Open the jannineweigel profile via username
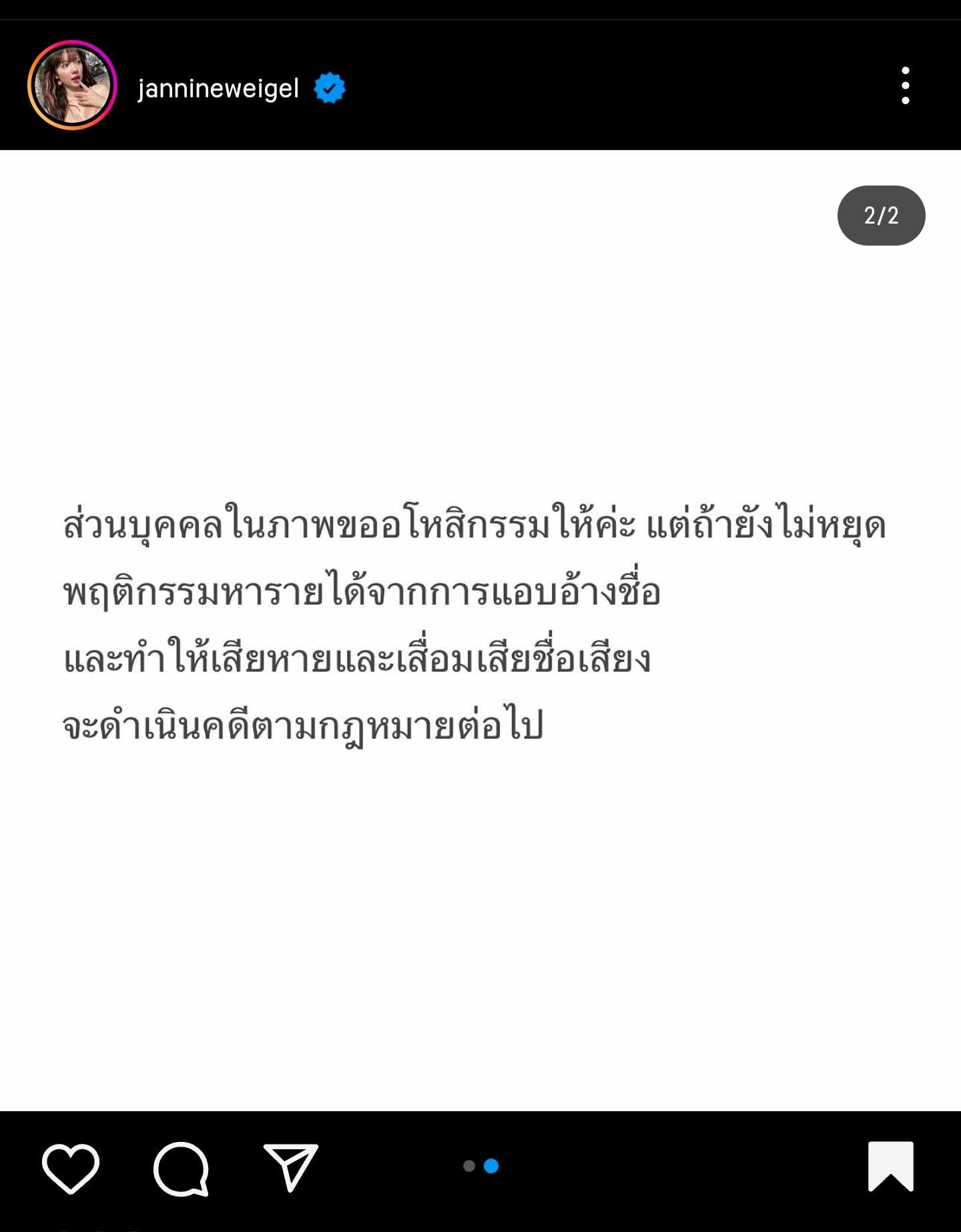 pos(218,88)
